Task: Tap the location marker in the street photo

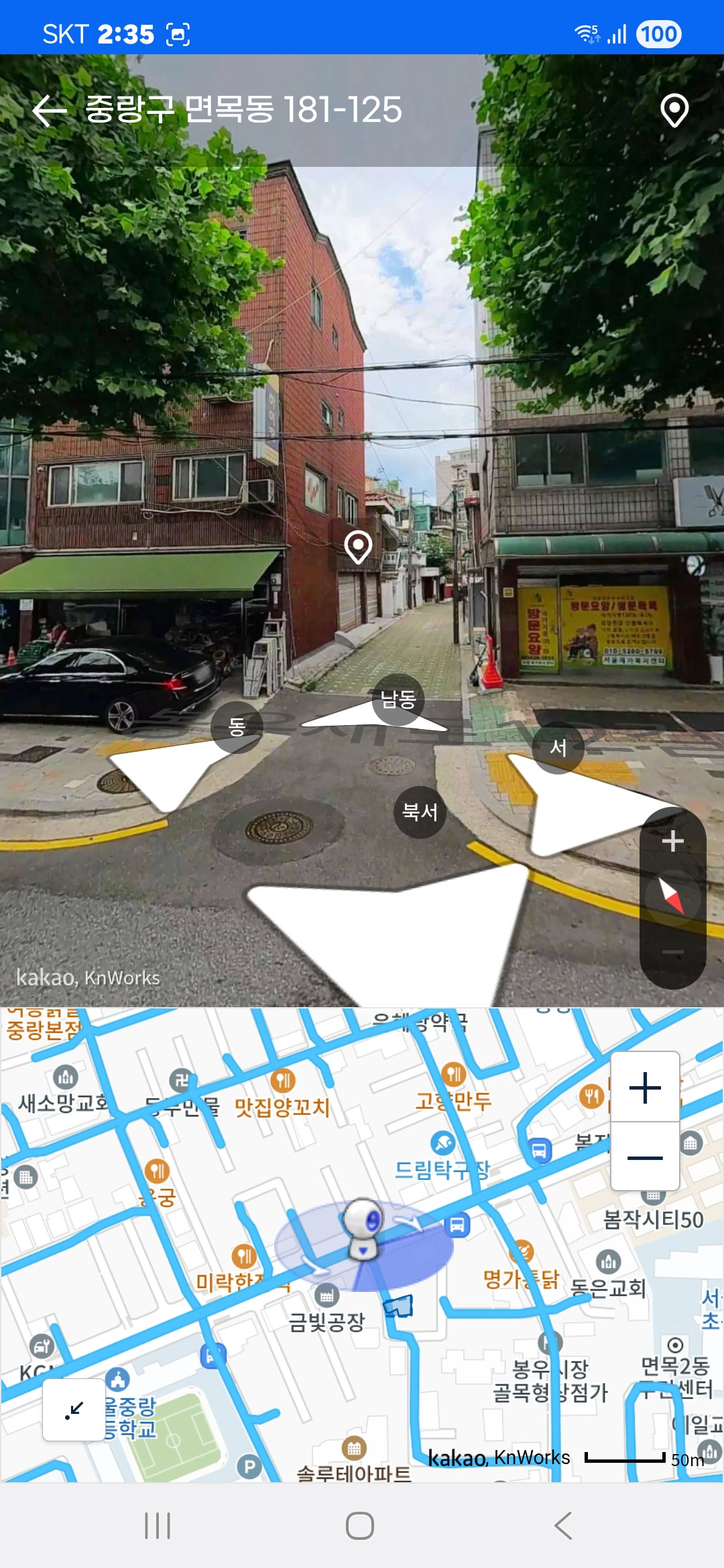Action: pyautogui.click(x=358, y=546)
